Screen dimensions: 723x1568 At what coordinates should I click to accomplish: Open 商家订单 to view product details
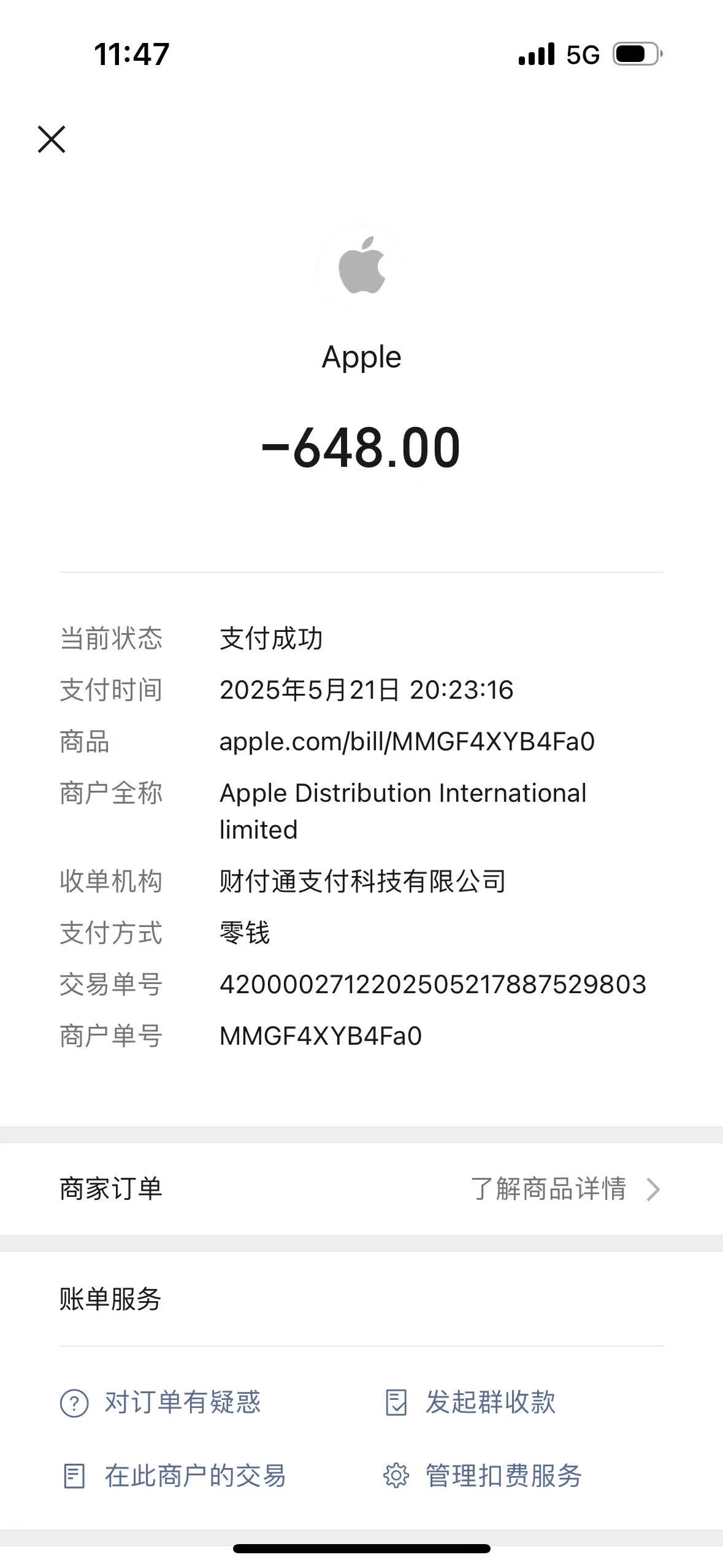point(361,1189)
